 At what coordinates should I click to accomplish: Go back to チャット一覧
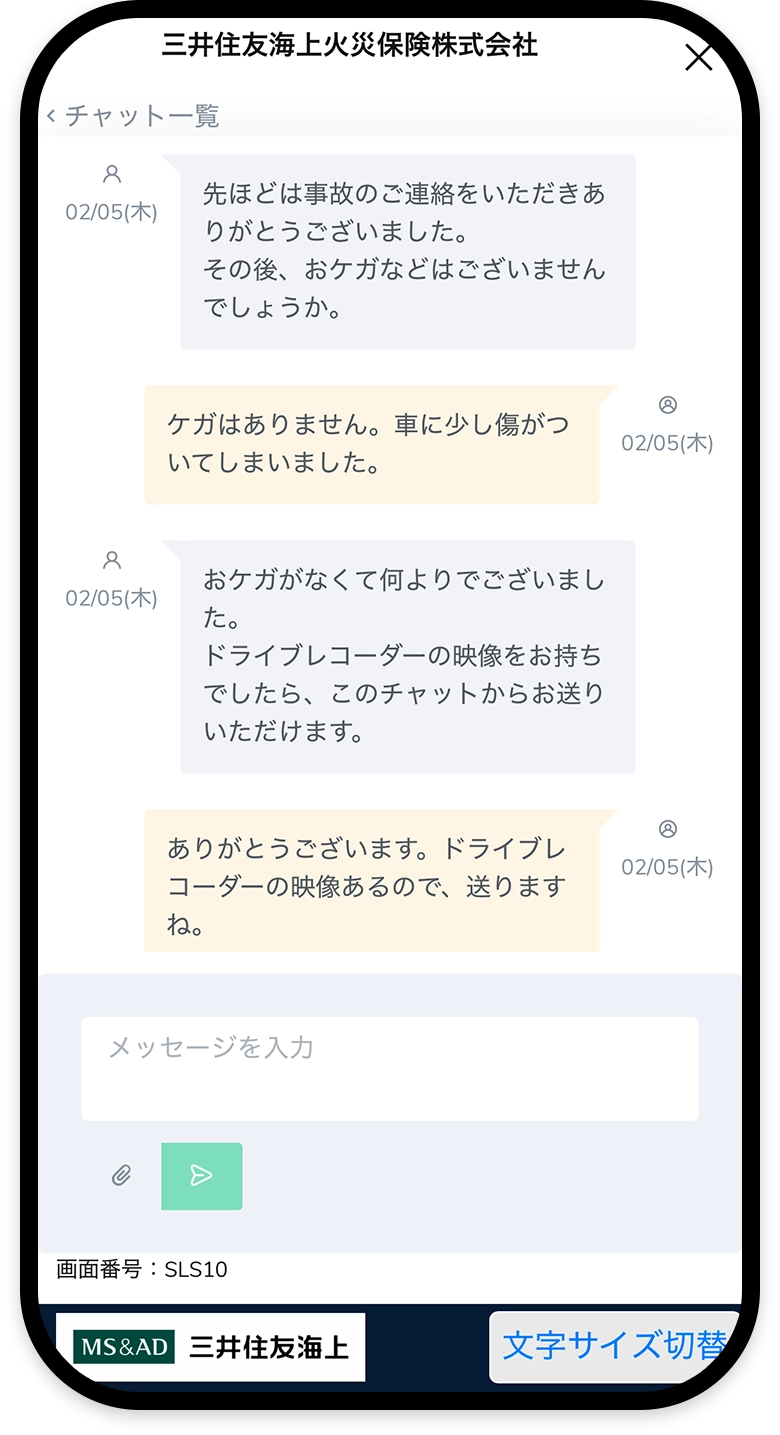click(133, 116)
